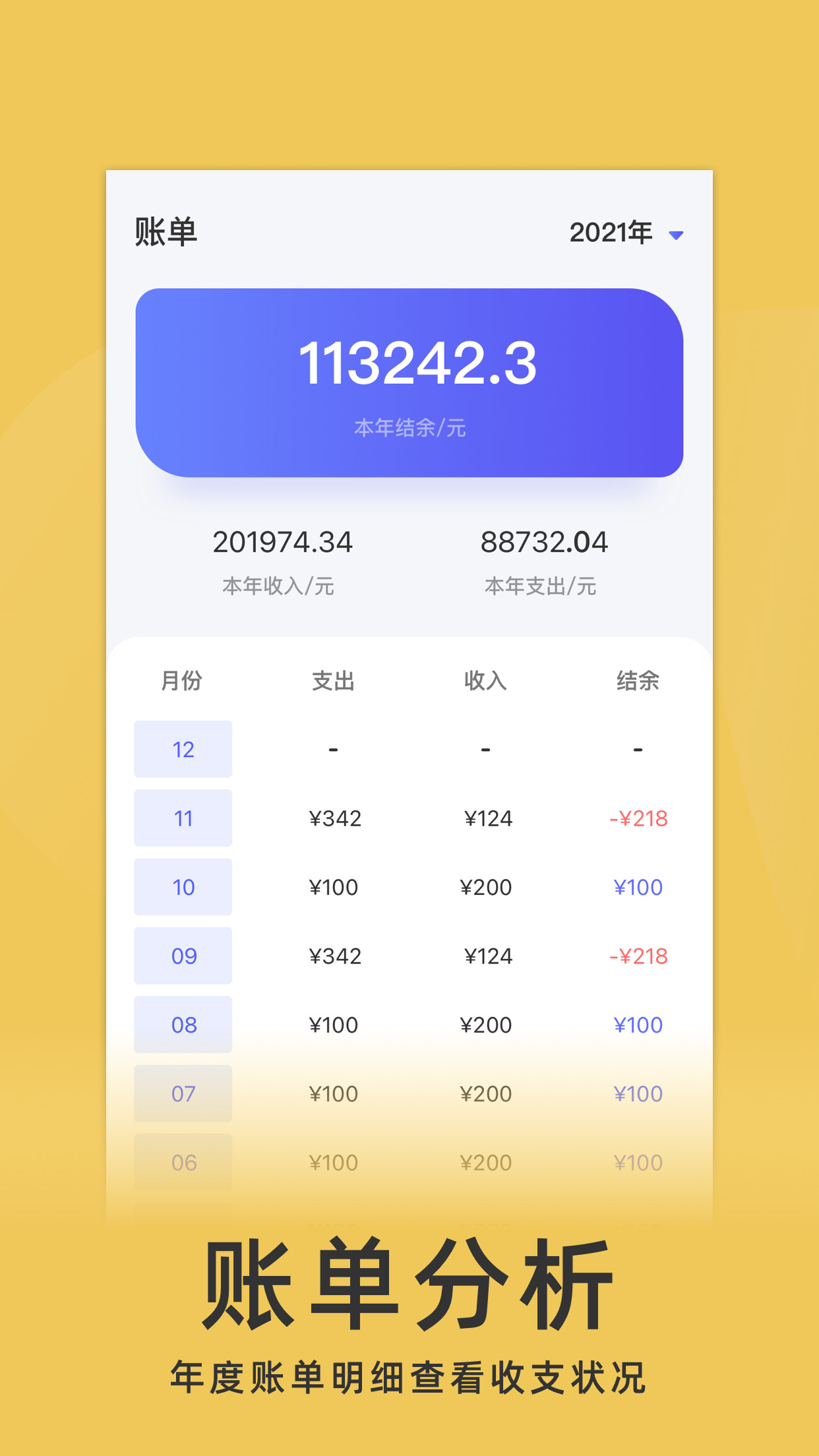
Task: Click the 本年收入 total 201974.34
Action: coord(284,542)
